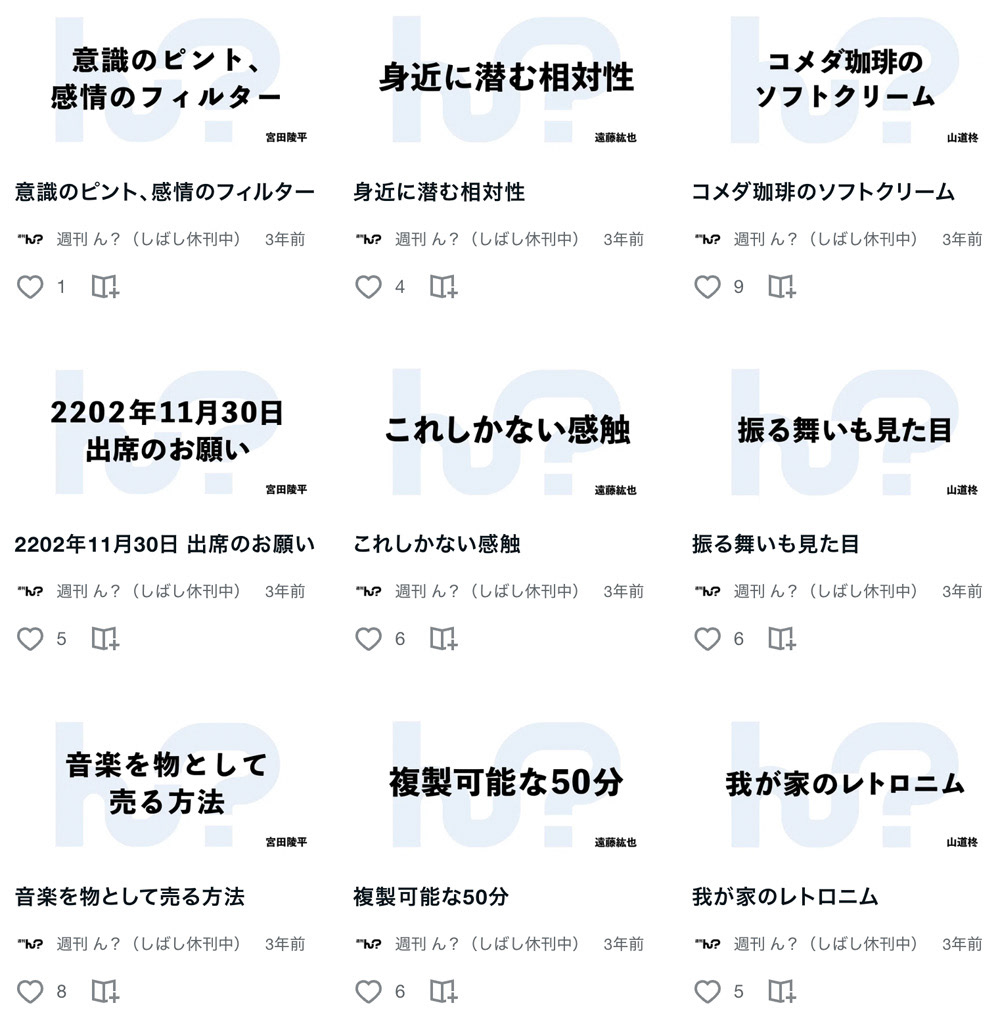Like the 振る舞いも見た目 article
Viewport: 1000px width, 1022px height.
707,639
